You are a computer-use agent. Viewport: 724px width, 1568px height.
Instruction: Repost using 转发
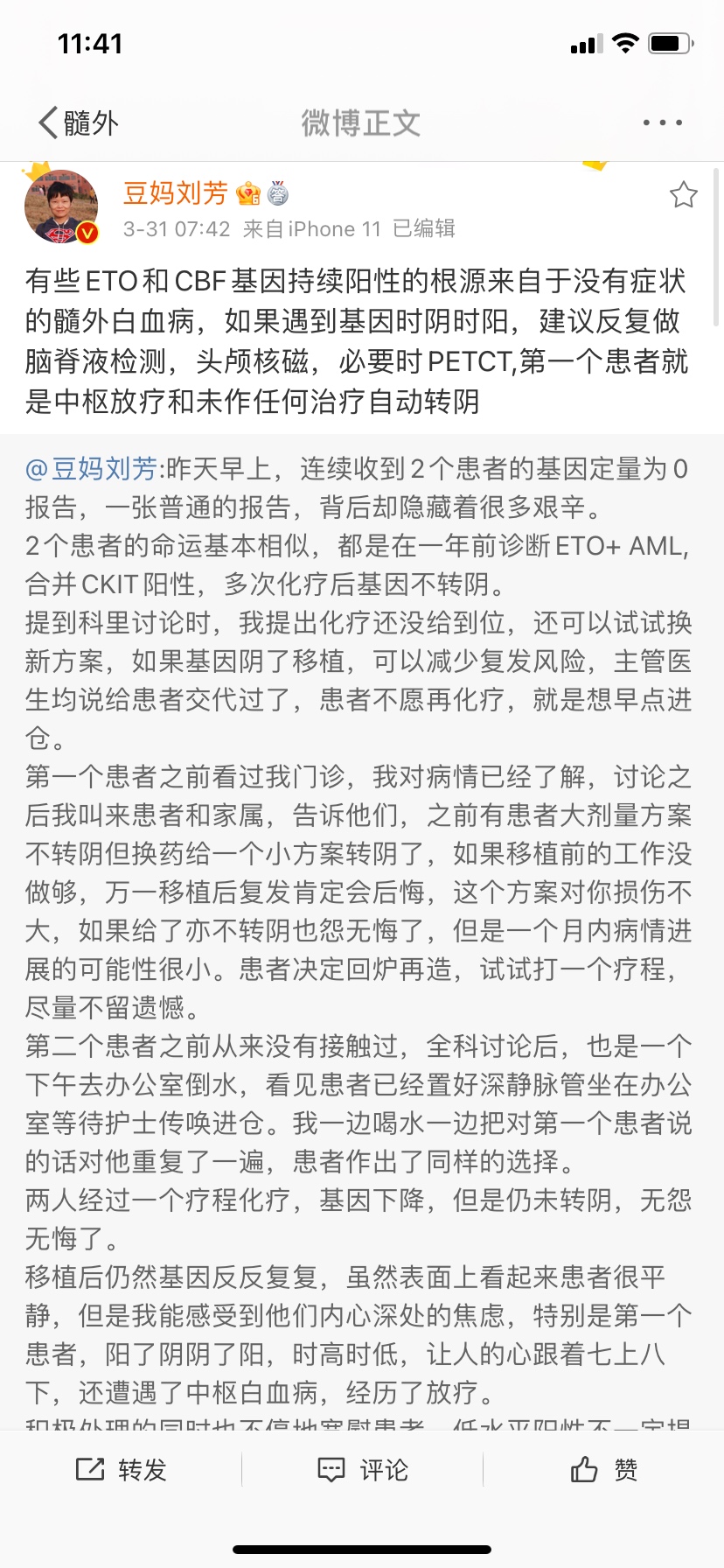(x=121, y=1470)
